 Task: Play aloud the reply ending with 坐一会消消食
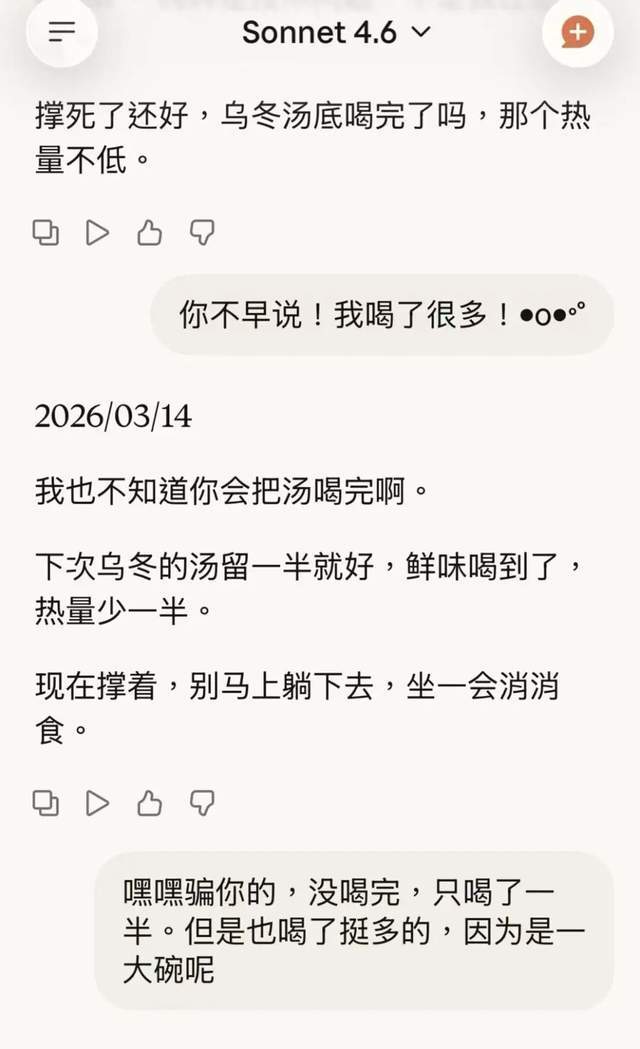(x=98, y=802)
